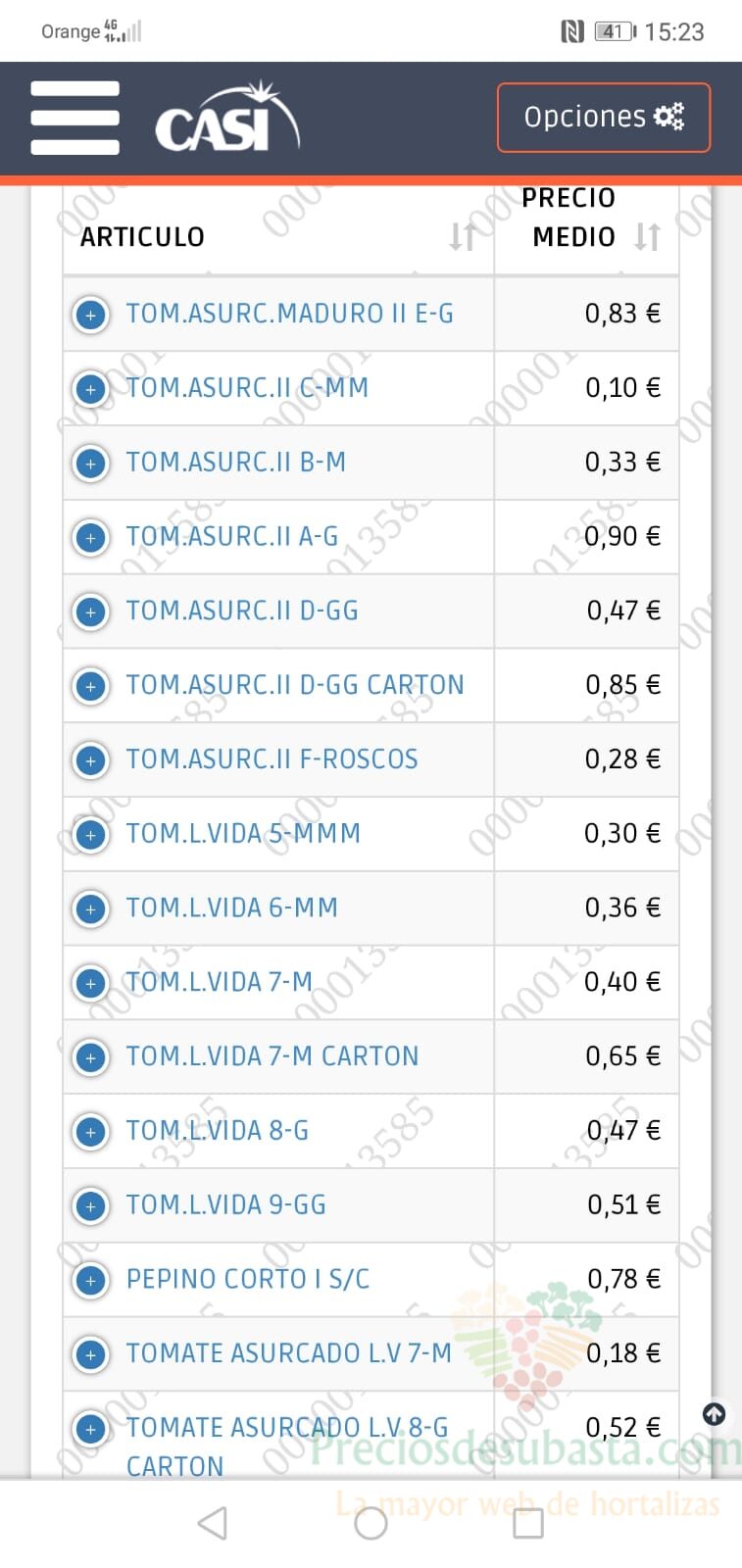
Task: Expand the TOM.ASURC.II C-MM row
Action: pos(91,389)
